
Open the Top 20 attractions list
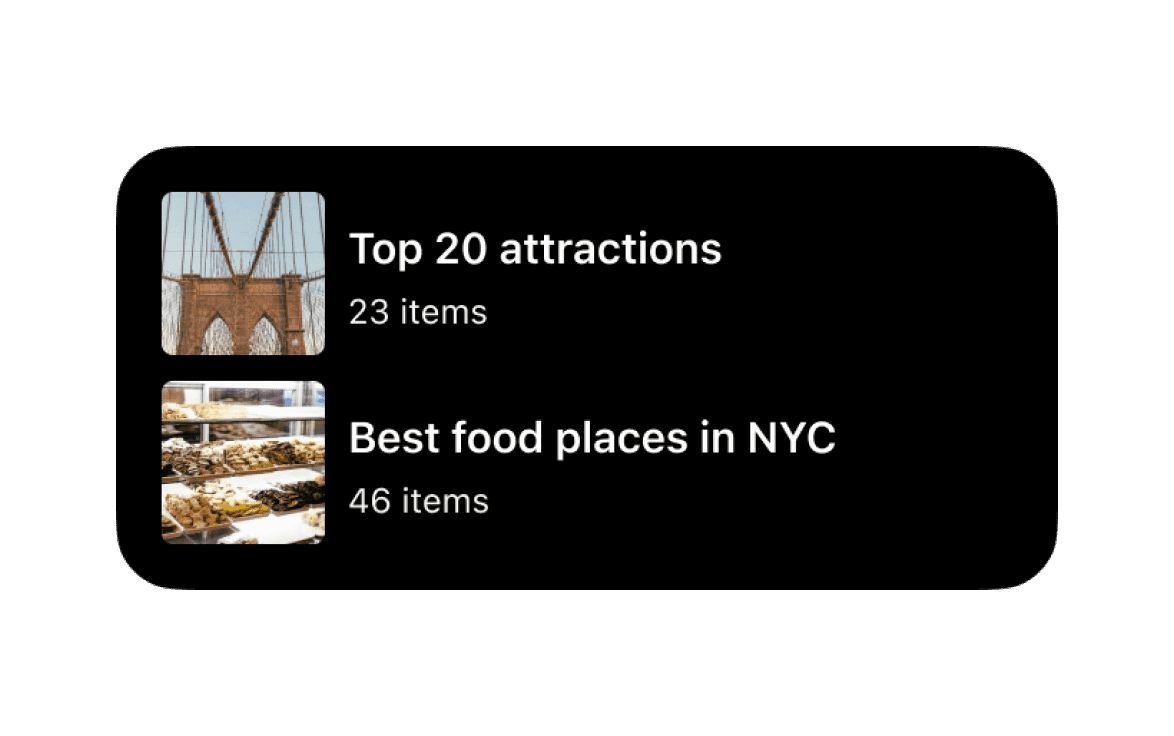click(535, 250)
